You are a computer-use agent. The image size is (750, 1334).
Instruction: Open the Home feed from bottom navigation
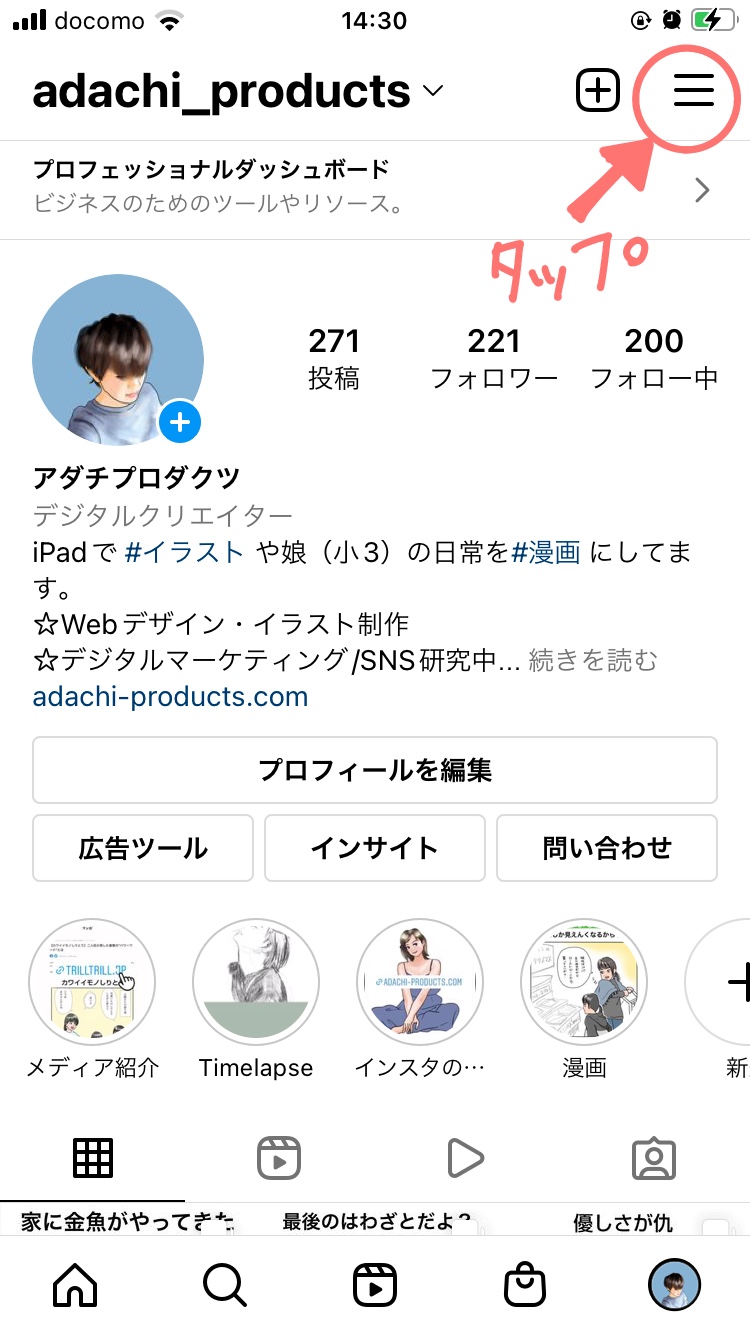(x=75, y=1285)
